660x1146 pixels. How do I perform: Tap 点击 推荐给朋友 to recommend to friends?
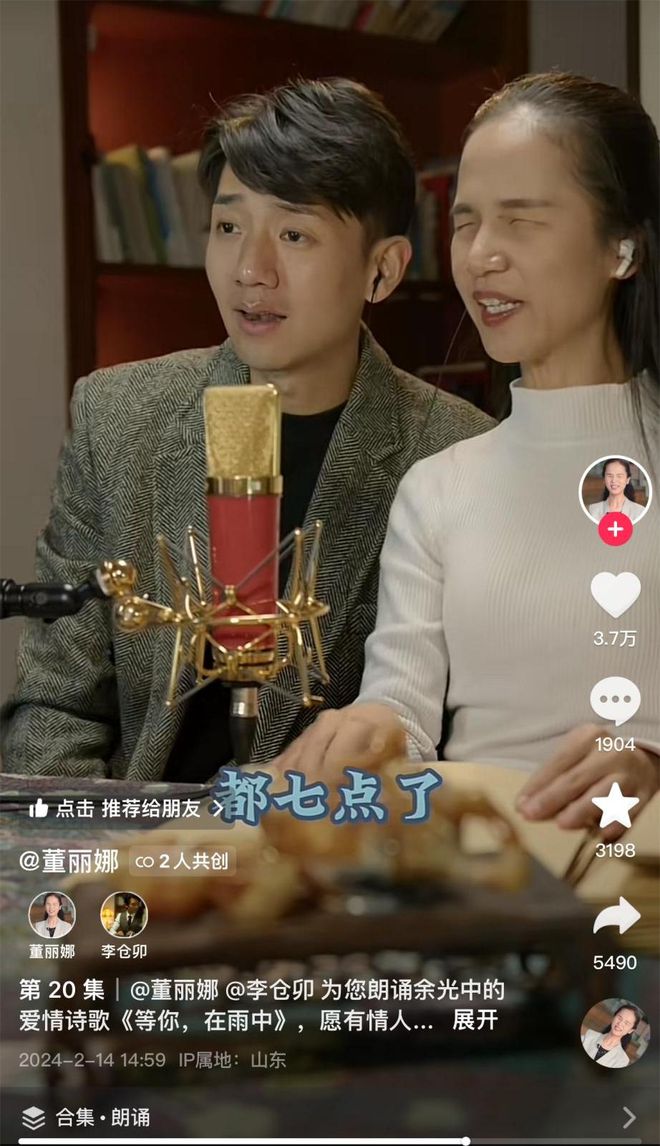tap(125, 808)
